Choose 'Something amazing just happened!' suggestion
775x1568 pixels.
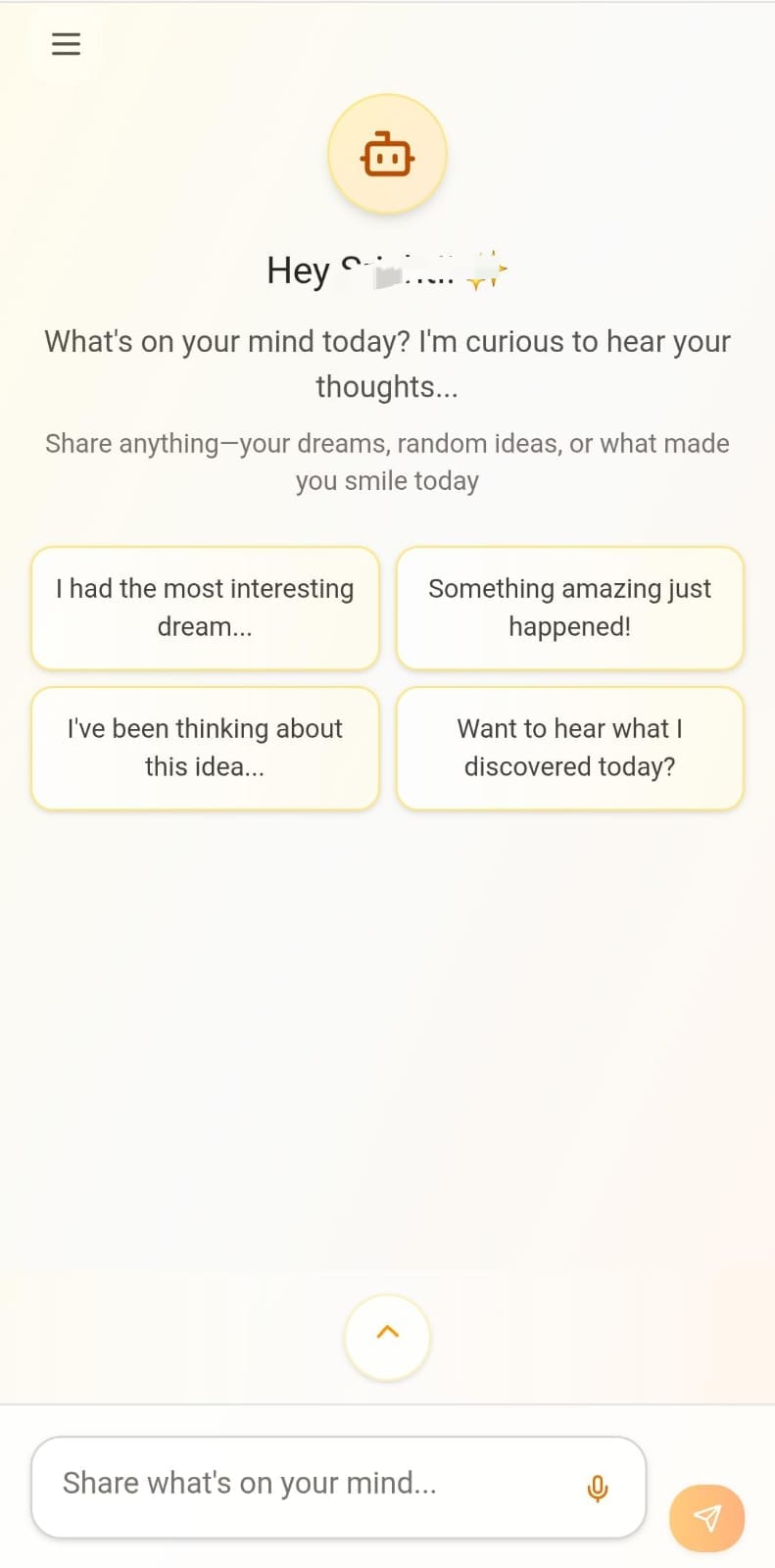(569, 608)
